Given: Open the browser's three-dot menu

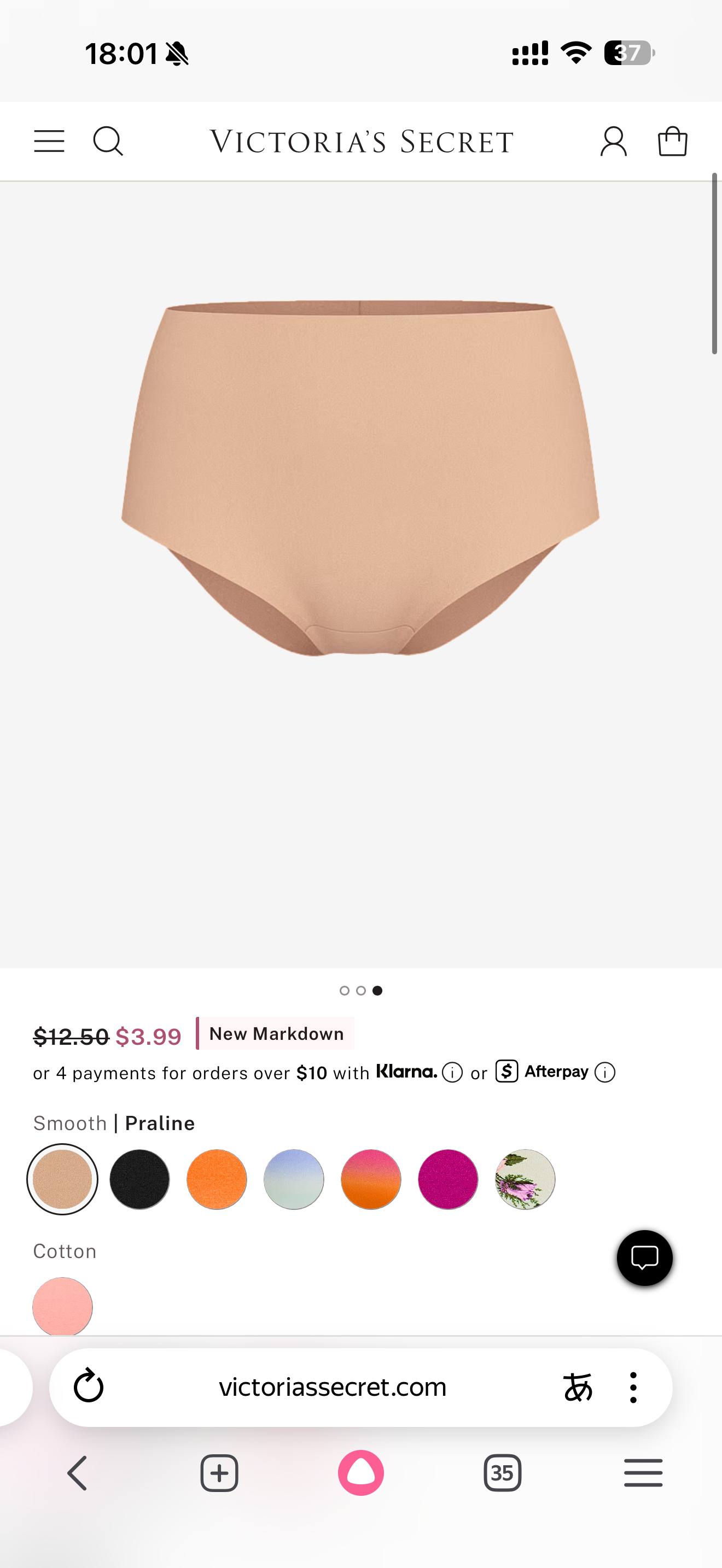Looking at the screenshot, I should tap(633, 1387).
